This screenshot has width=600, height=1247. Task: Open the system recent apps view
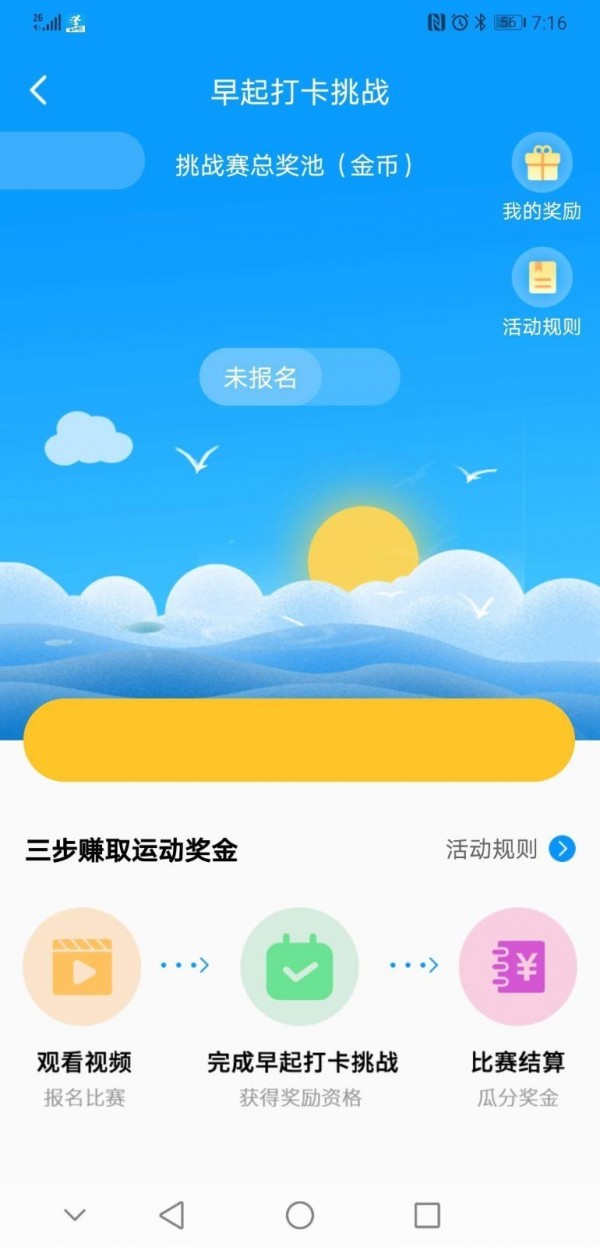(427, 1215)
